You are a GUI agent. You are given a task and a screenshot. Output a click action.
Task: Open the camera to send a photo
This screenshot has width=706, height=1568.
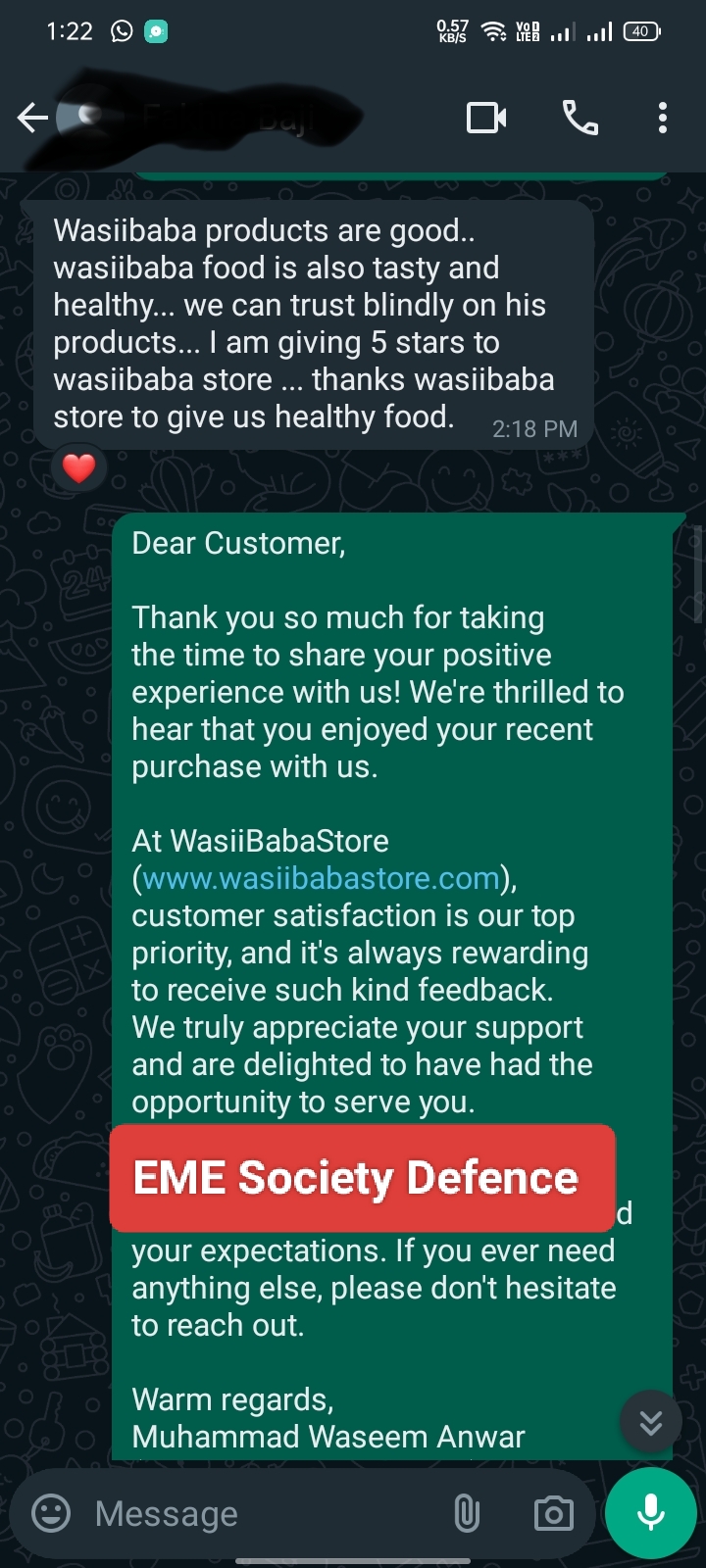(553, 1513)
